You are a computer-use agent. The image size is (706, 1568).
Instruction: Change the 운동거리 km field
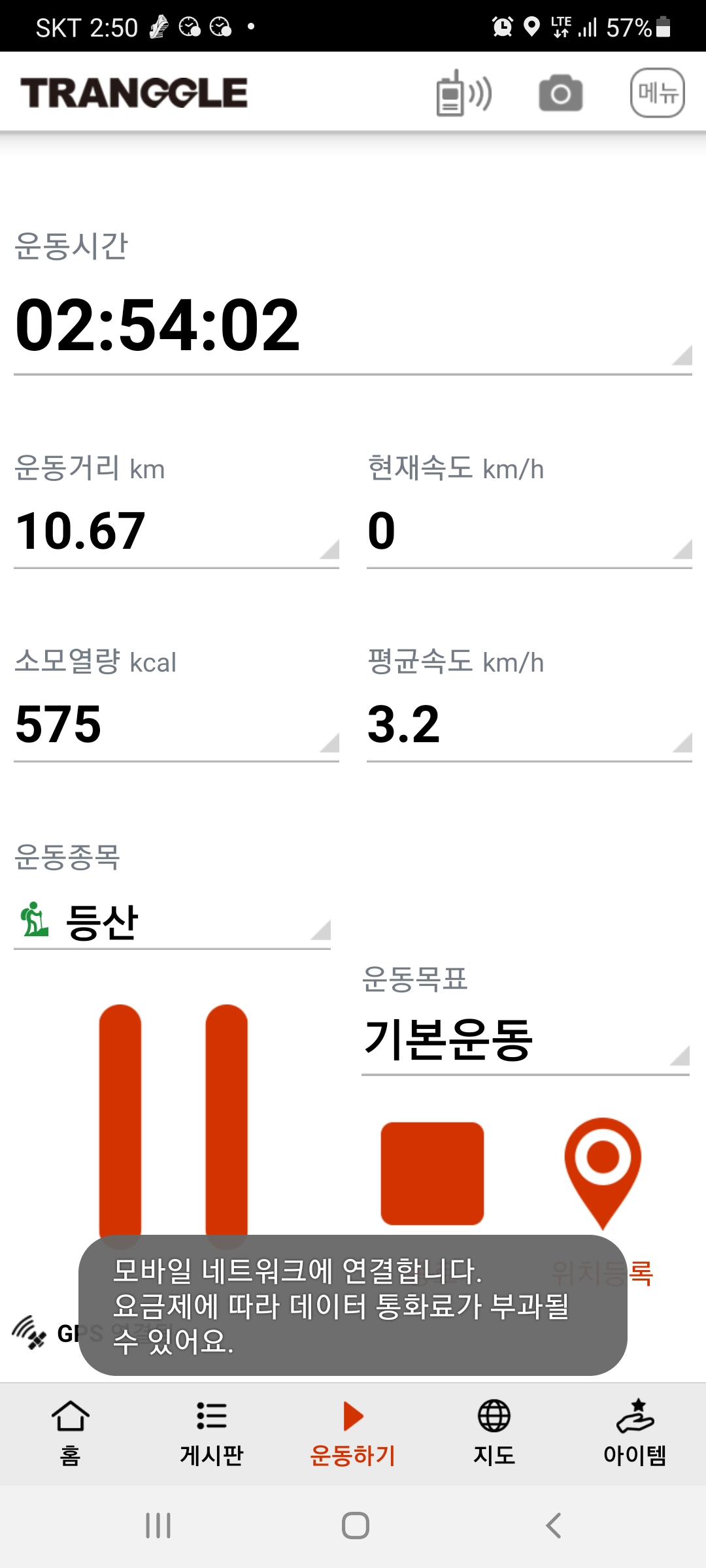176,531
